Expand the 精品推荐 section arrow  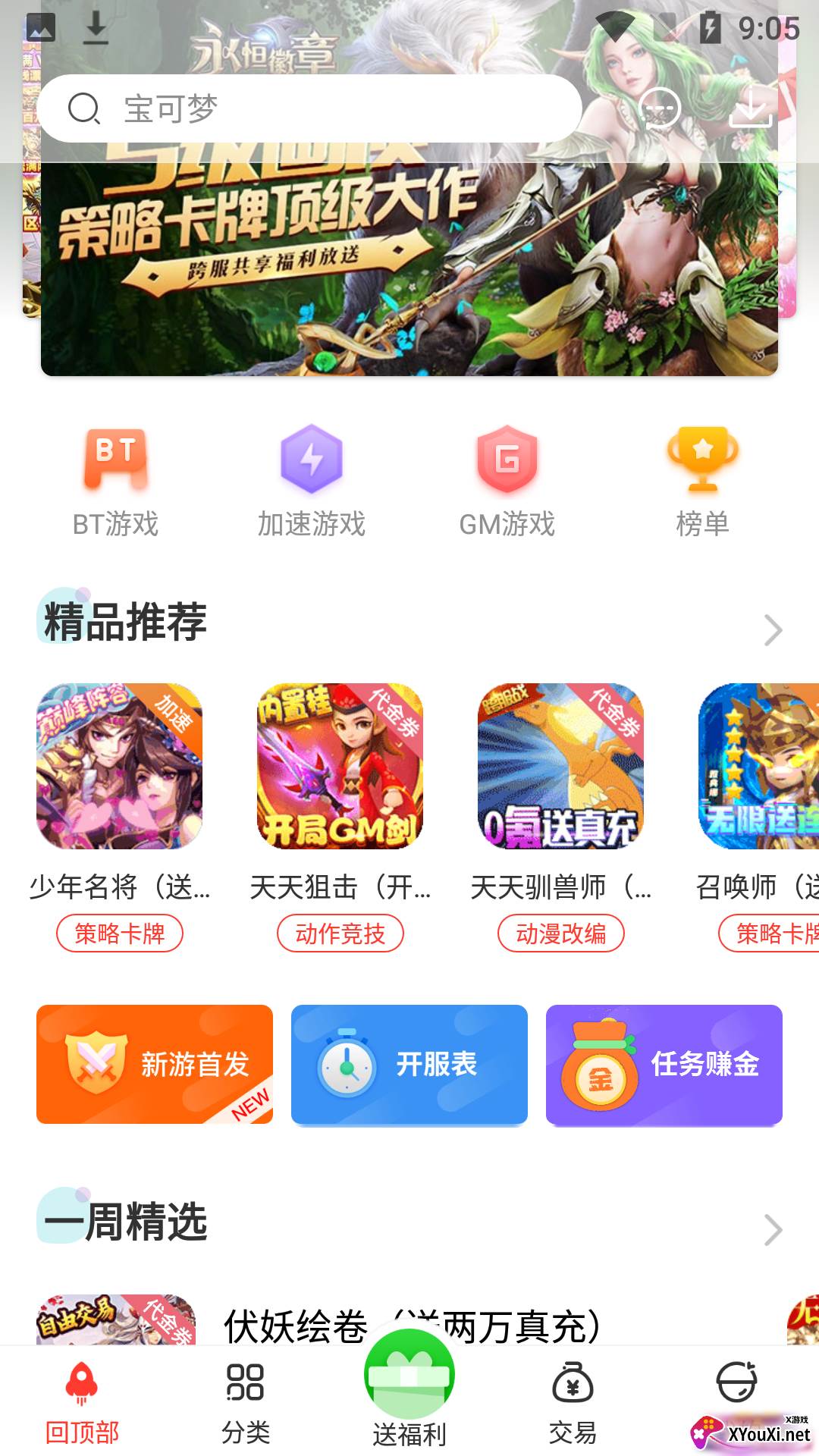coord(773,629)
